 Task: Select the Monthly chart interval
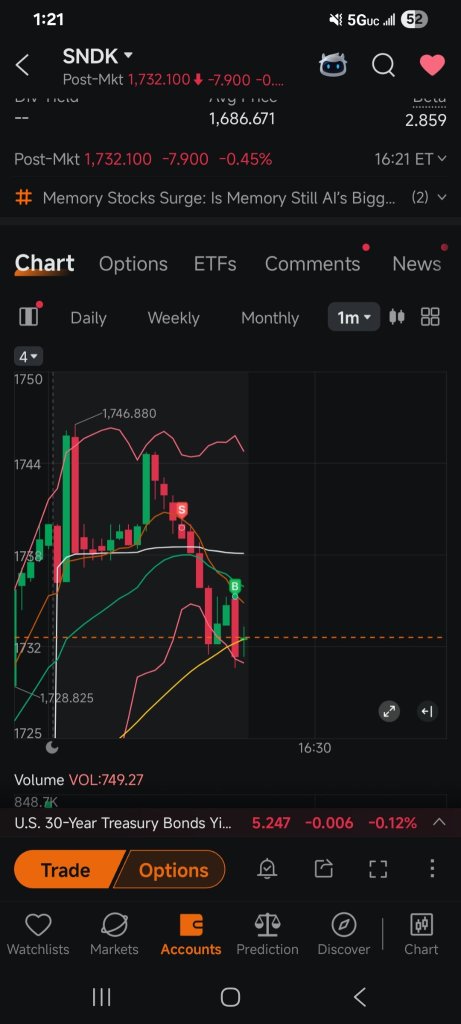pyautogui.click(x=270, y=318)
